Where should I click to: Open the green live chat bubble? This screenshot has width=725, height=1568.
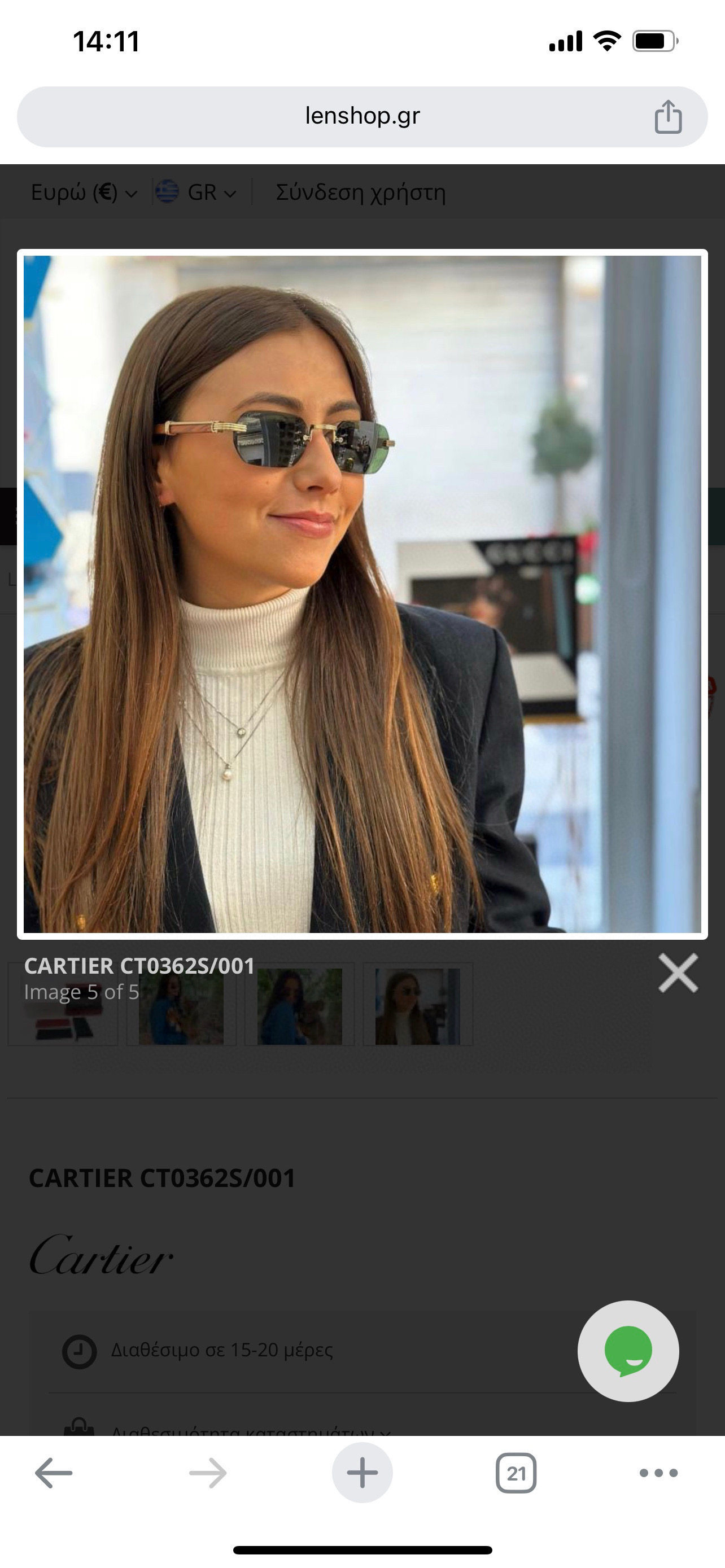click(628, 1351)
